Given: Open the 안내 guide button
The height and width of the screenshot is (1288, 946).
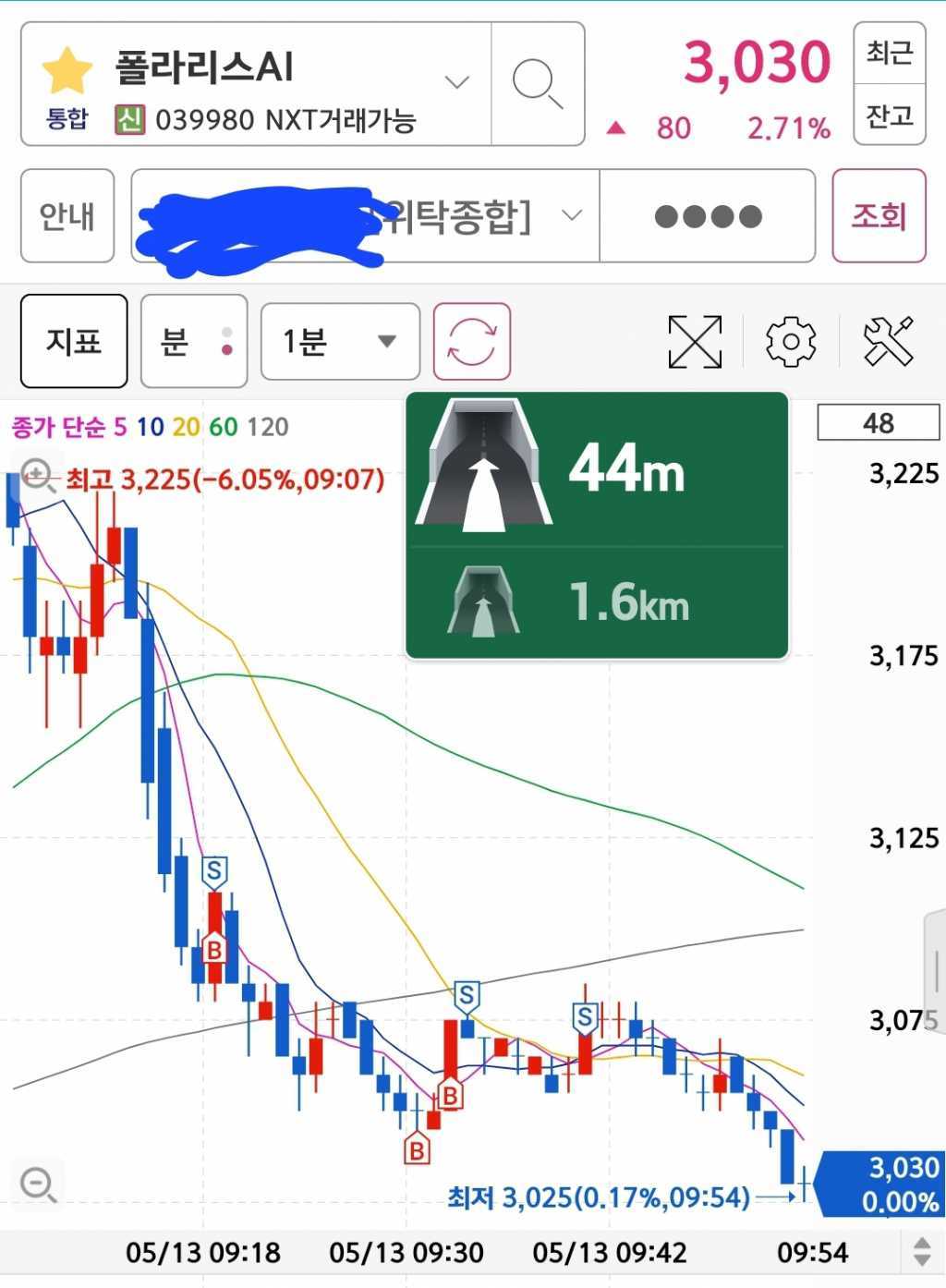Looking at the screenshot, I should pyautogui.click(x=67, y=216).
